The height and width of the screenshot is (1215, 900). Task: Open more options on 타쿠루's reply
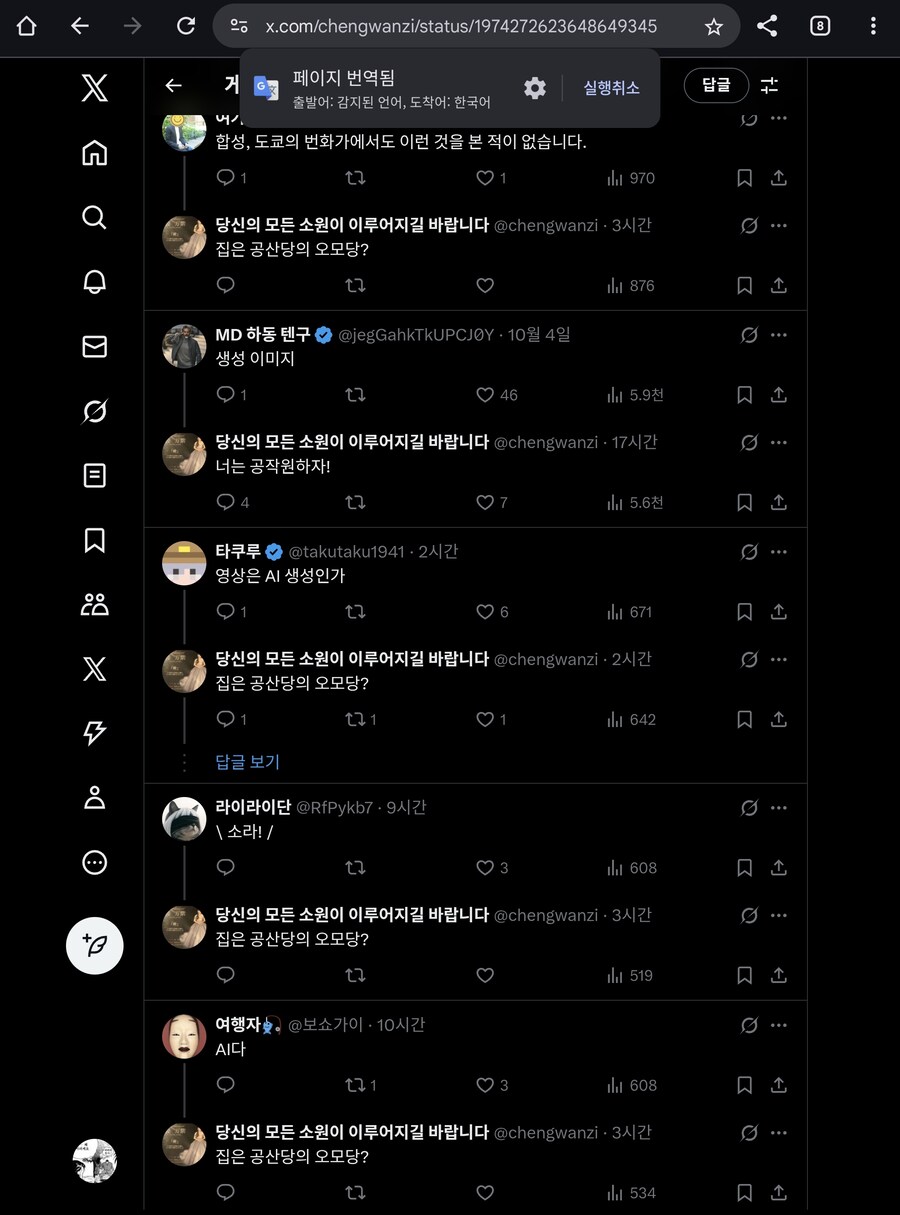(778, 551)
